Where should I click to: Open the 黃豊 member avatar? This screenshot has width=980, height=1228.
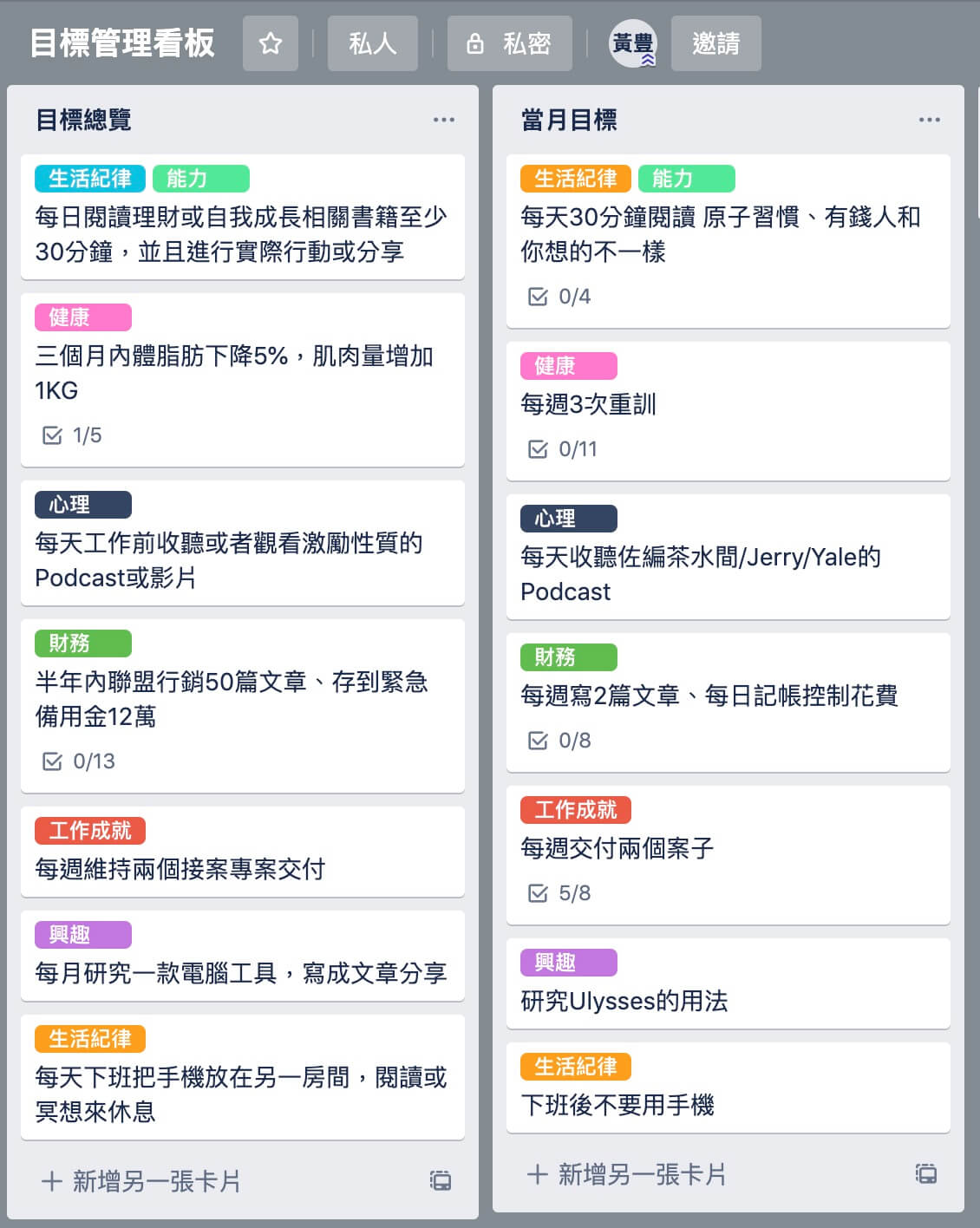coord(633,43)
